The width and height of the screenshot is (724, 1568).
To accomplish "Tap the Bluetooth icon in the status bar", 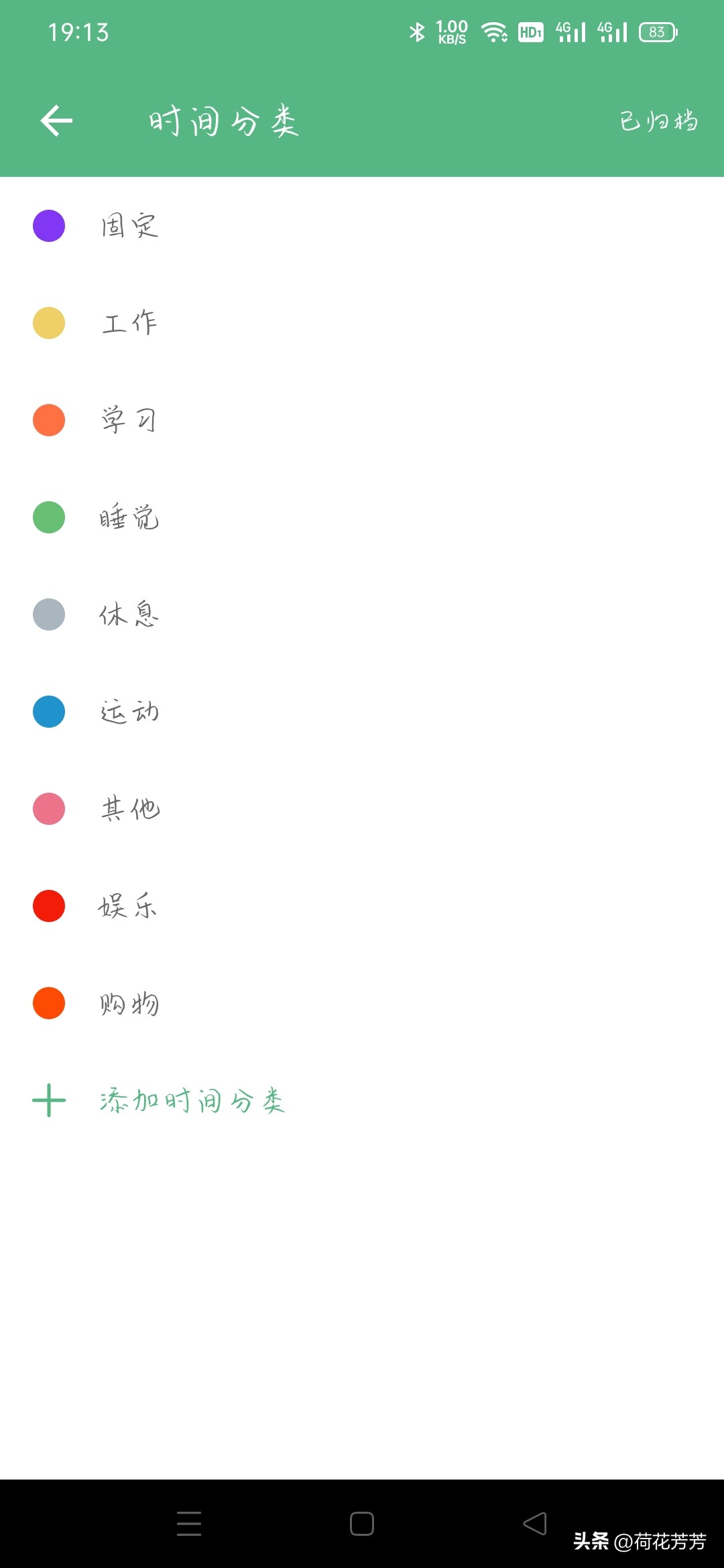I will tap(417, 31).
